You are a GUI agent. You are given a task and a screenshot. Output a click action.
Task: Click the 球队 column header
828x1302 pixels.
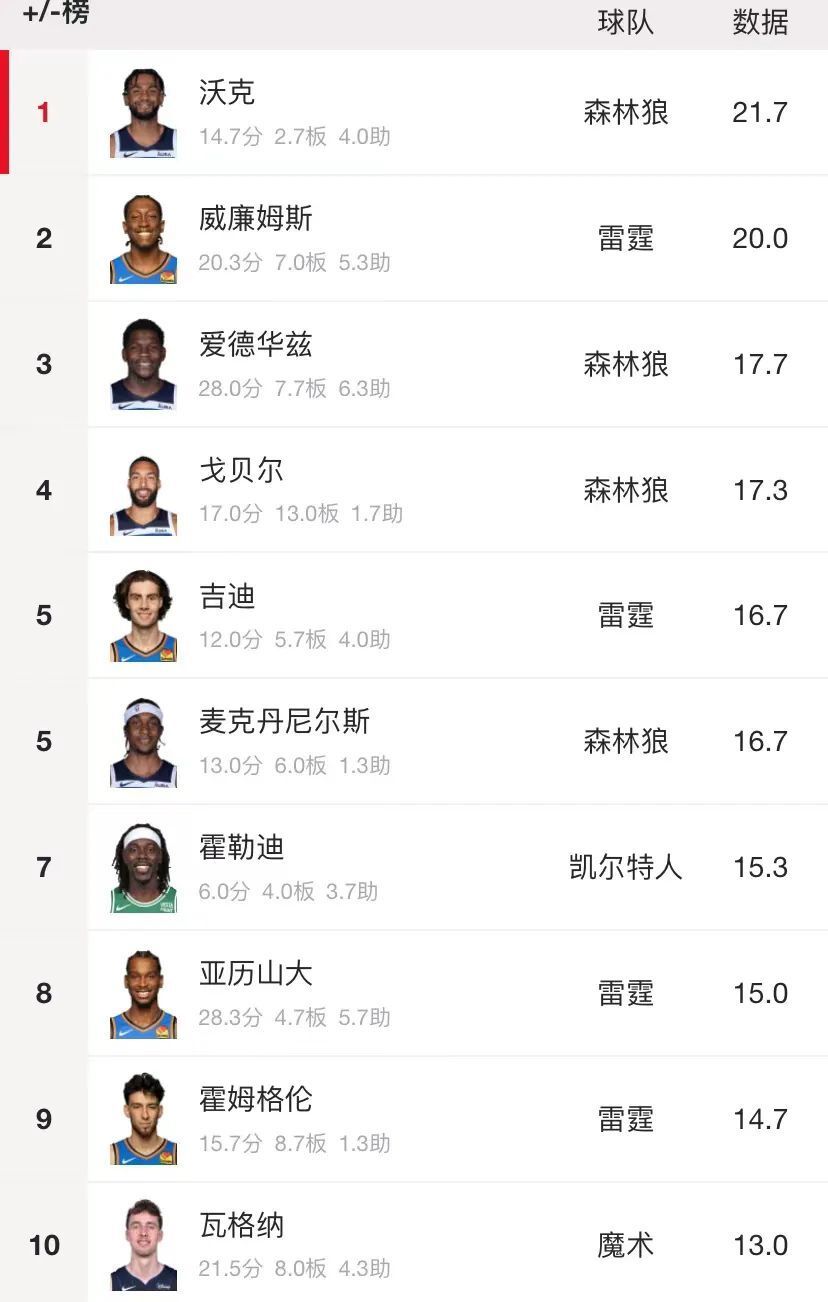[x=624, y=23]
